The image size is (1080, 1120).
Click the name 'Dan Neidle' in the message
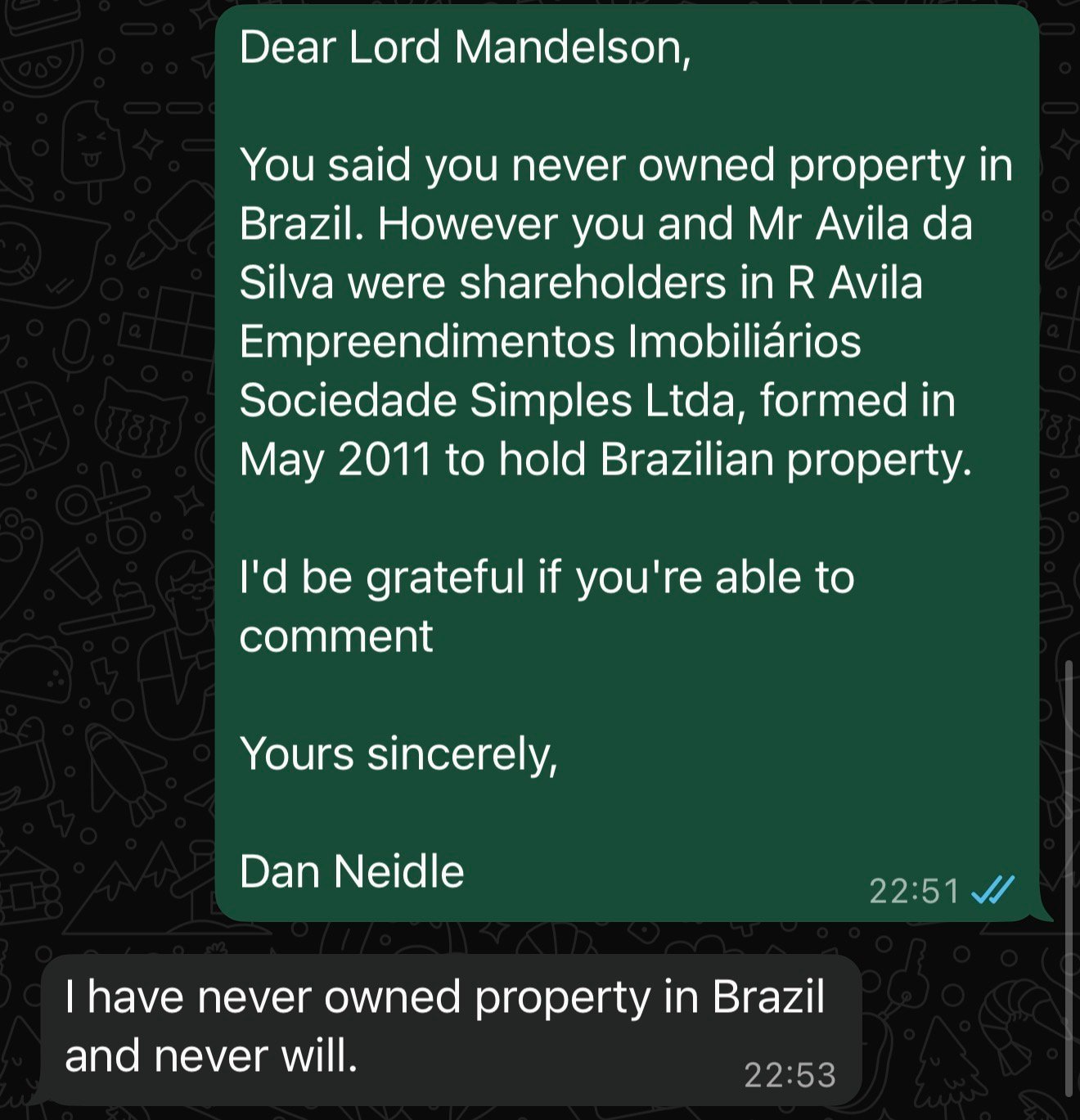[x=350, y=871]
